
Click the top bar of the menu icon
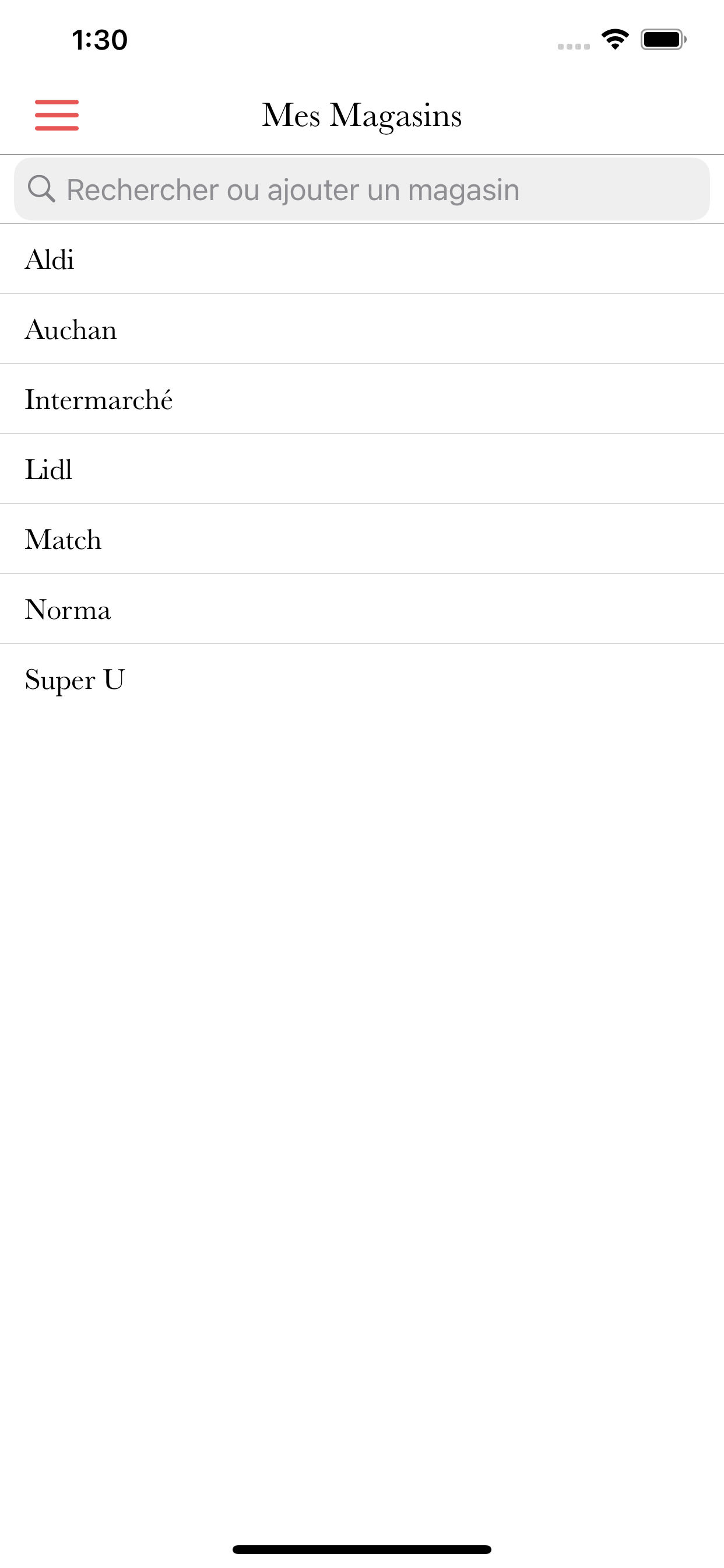(57, 102)
